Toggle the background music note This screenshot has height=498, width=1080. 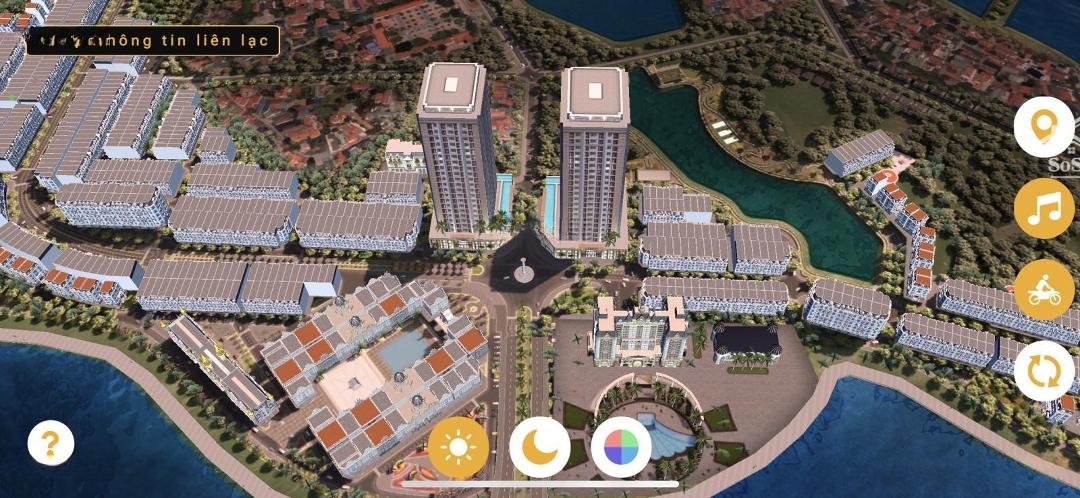(x=1044, y=208)
